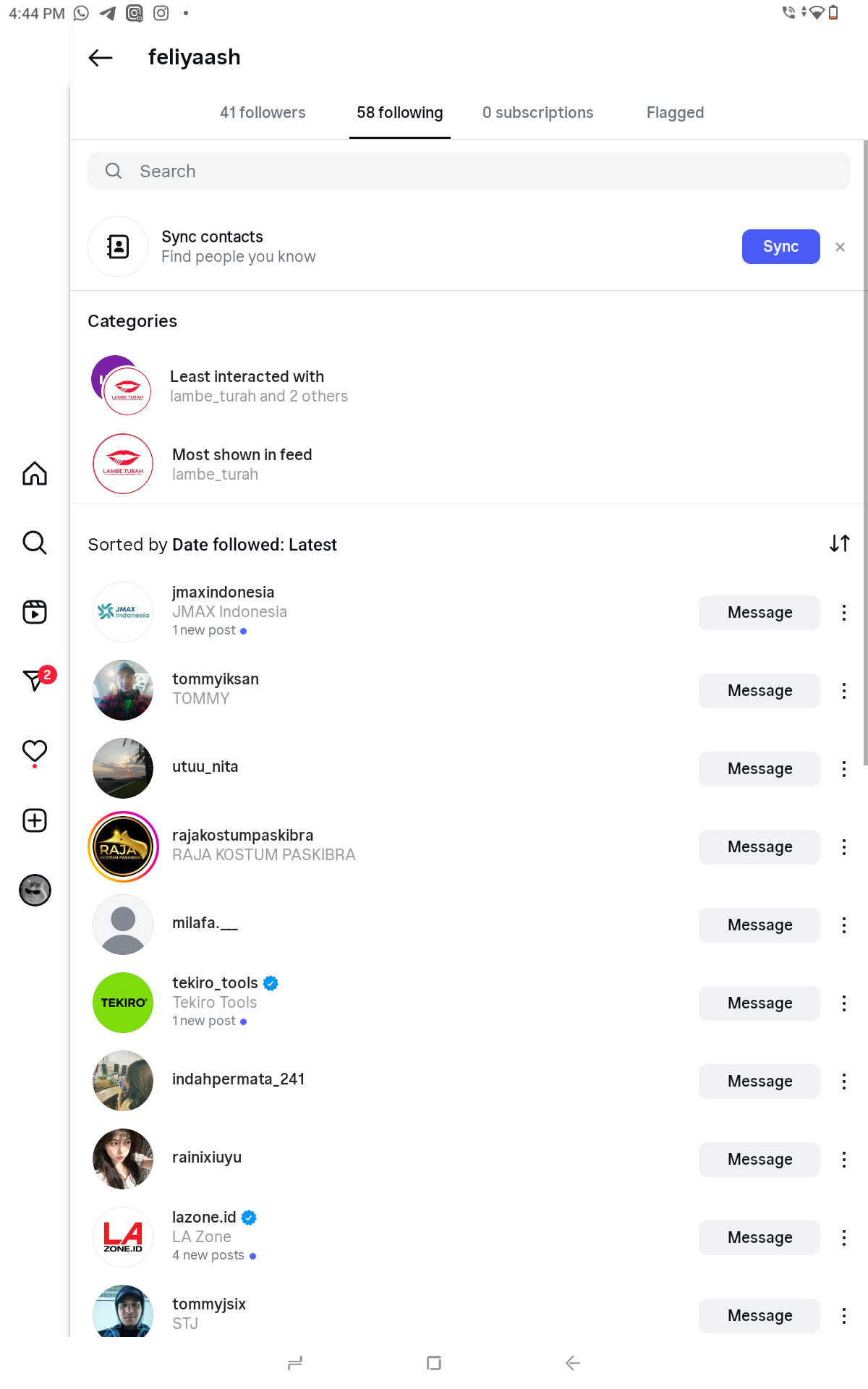The image size is (868, 1389).
Task: Switch to the 41 followers tab
Action: [263, 113]
